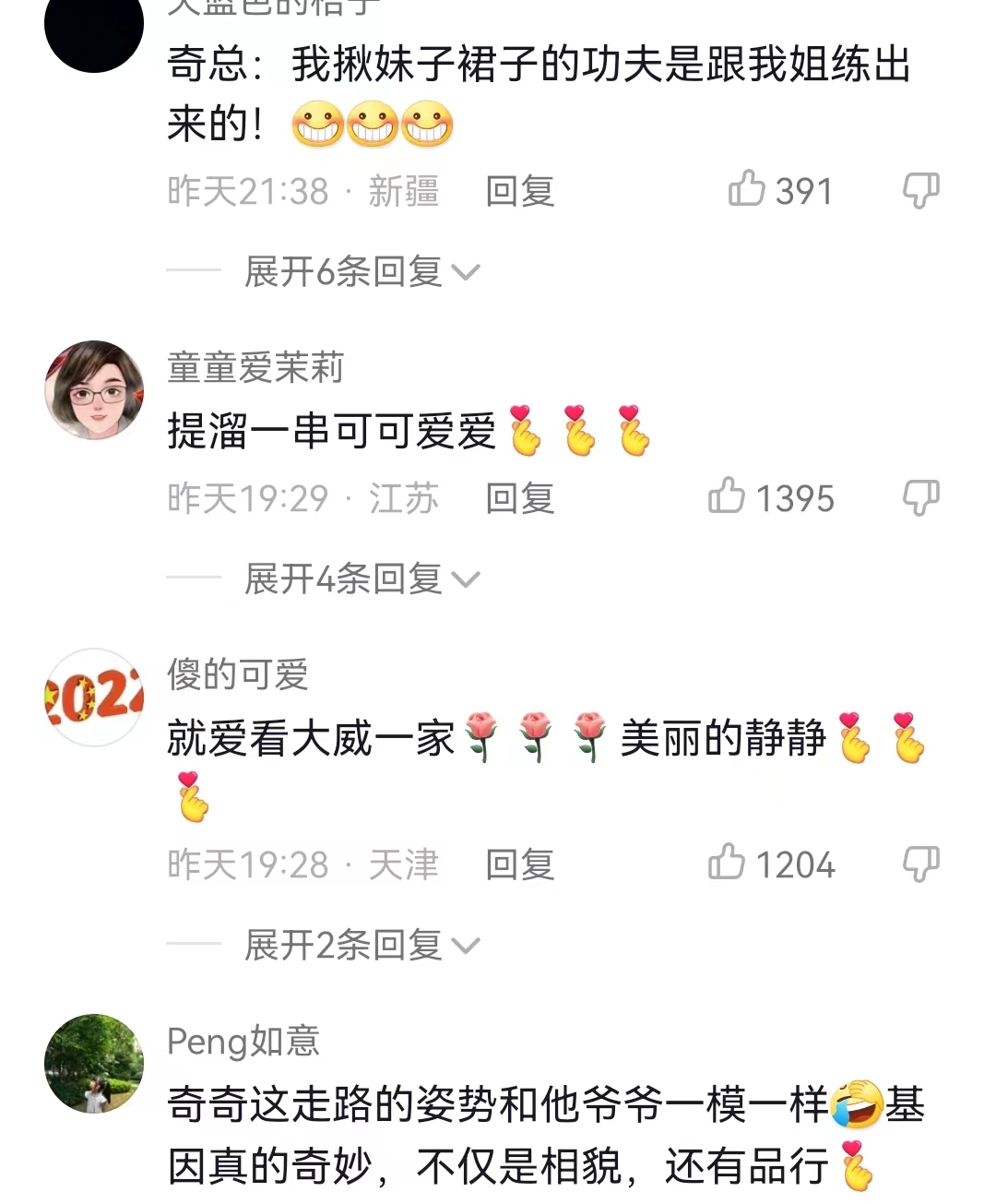Click the thumbs-down on the top comment
This screenshot has width=996, height=1204.
click(920, 190)
